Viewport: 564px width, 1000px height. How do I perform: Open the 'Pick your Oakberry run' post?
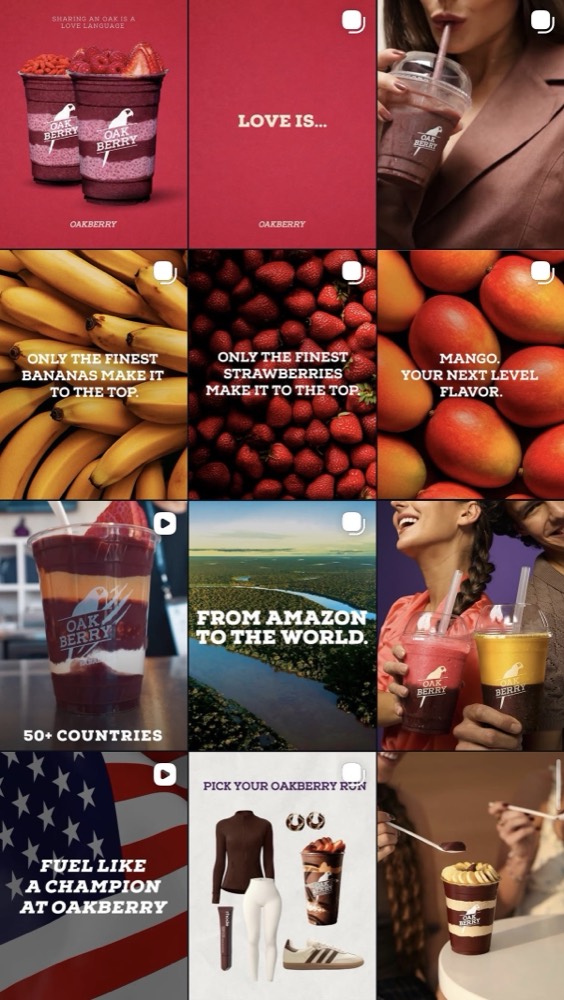(282, 876)
